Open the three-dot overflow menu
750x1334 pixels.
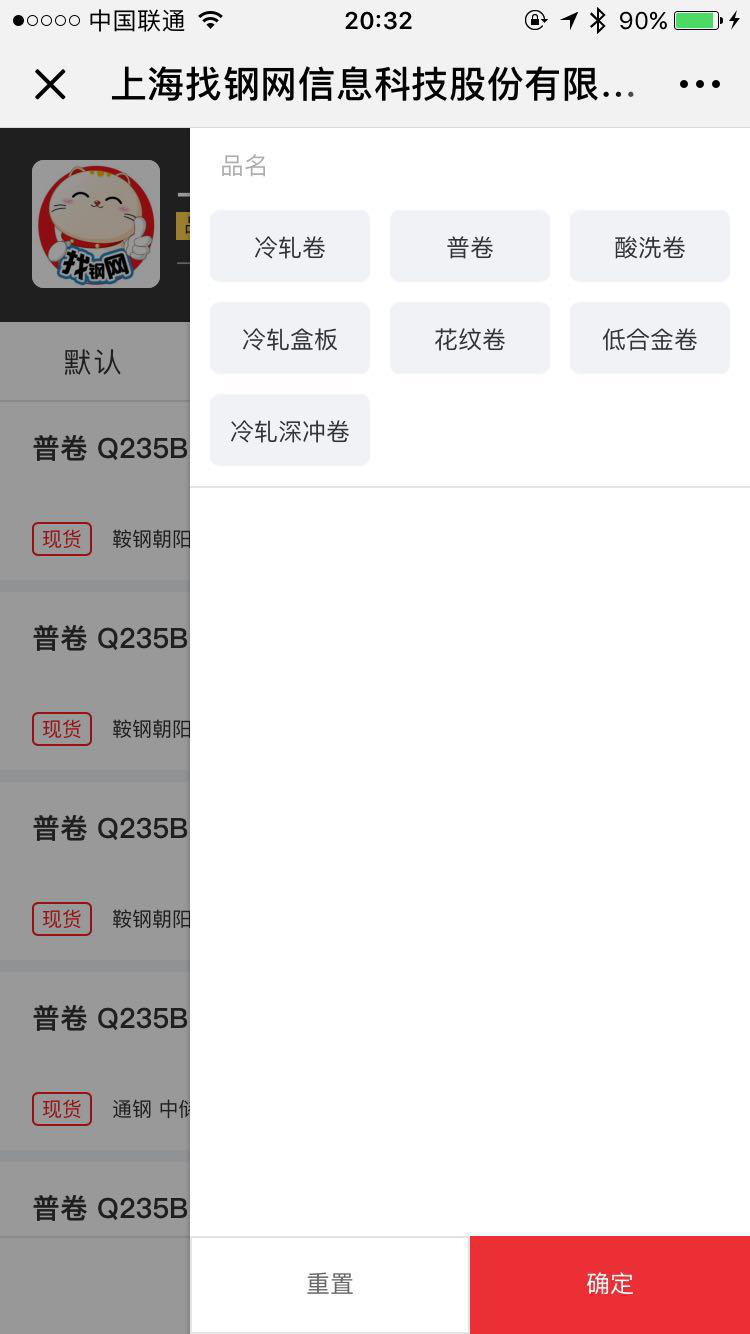coord(699,85)
